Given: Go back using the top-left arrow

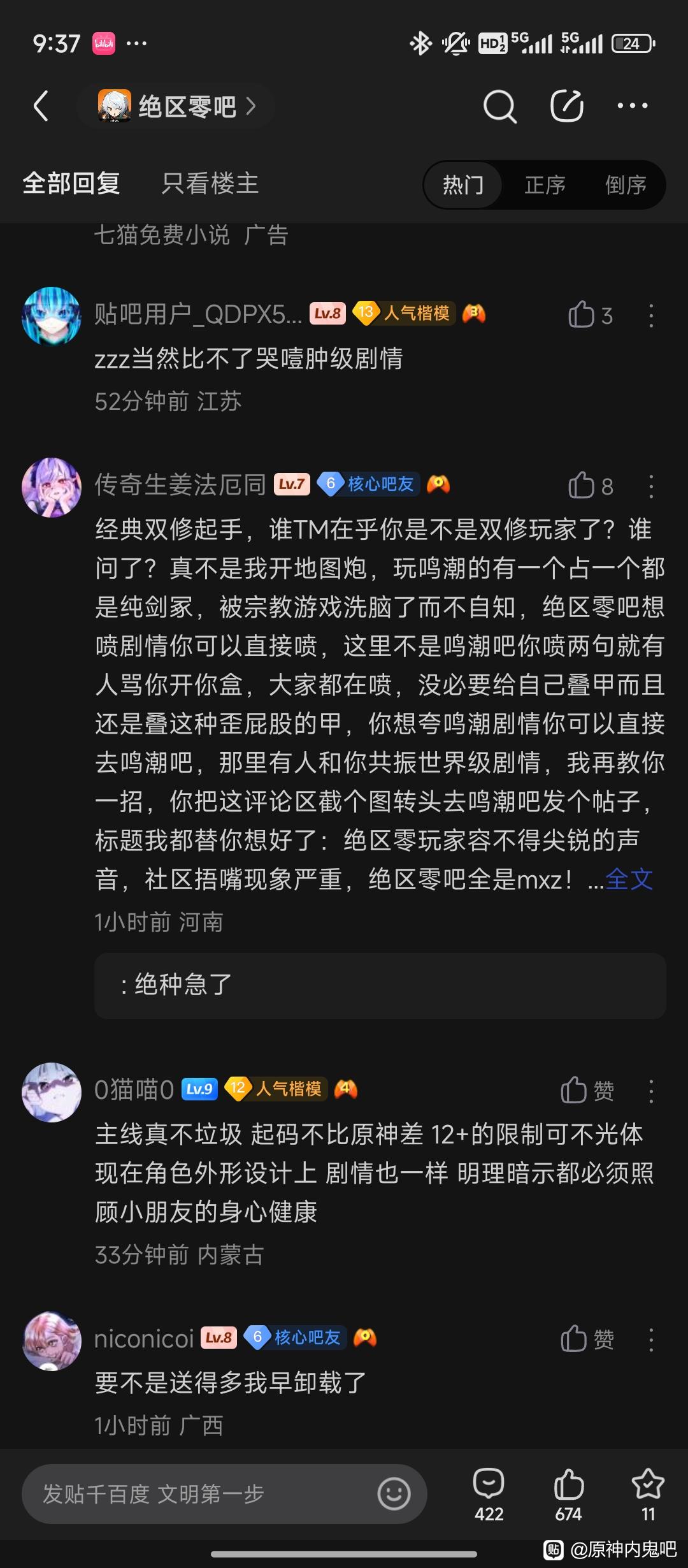Looking at the screenshot, I should tap(41, 106).
